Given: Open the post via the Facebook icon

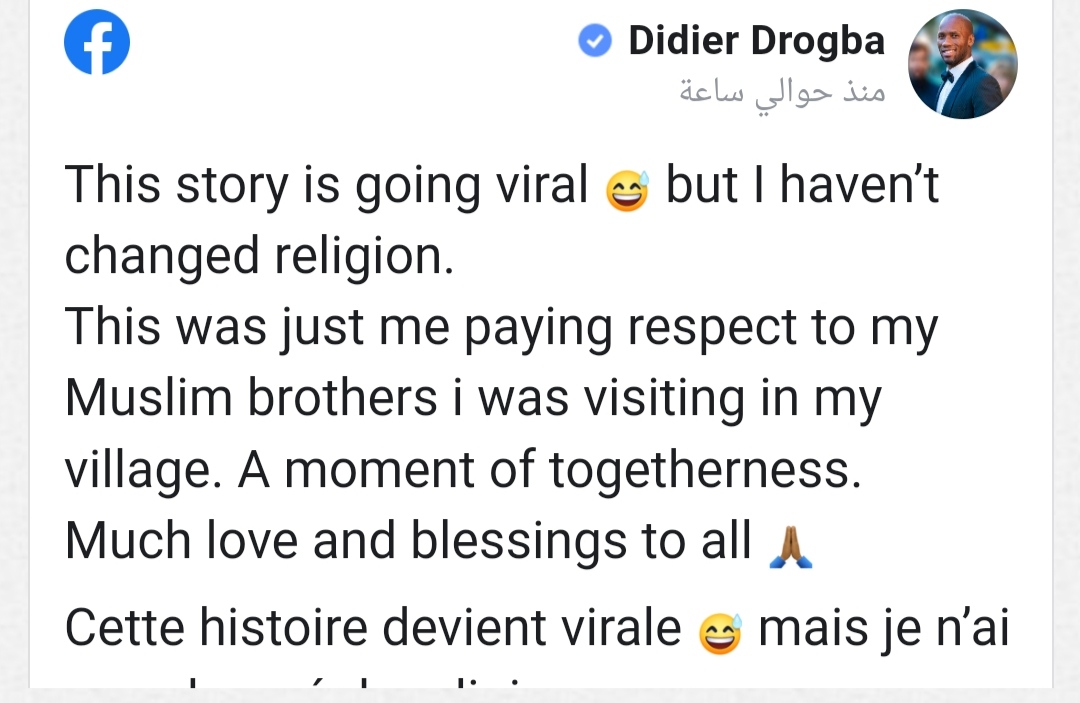Looking at the screenshot, I should 97,42.
